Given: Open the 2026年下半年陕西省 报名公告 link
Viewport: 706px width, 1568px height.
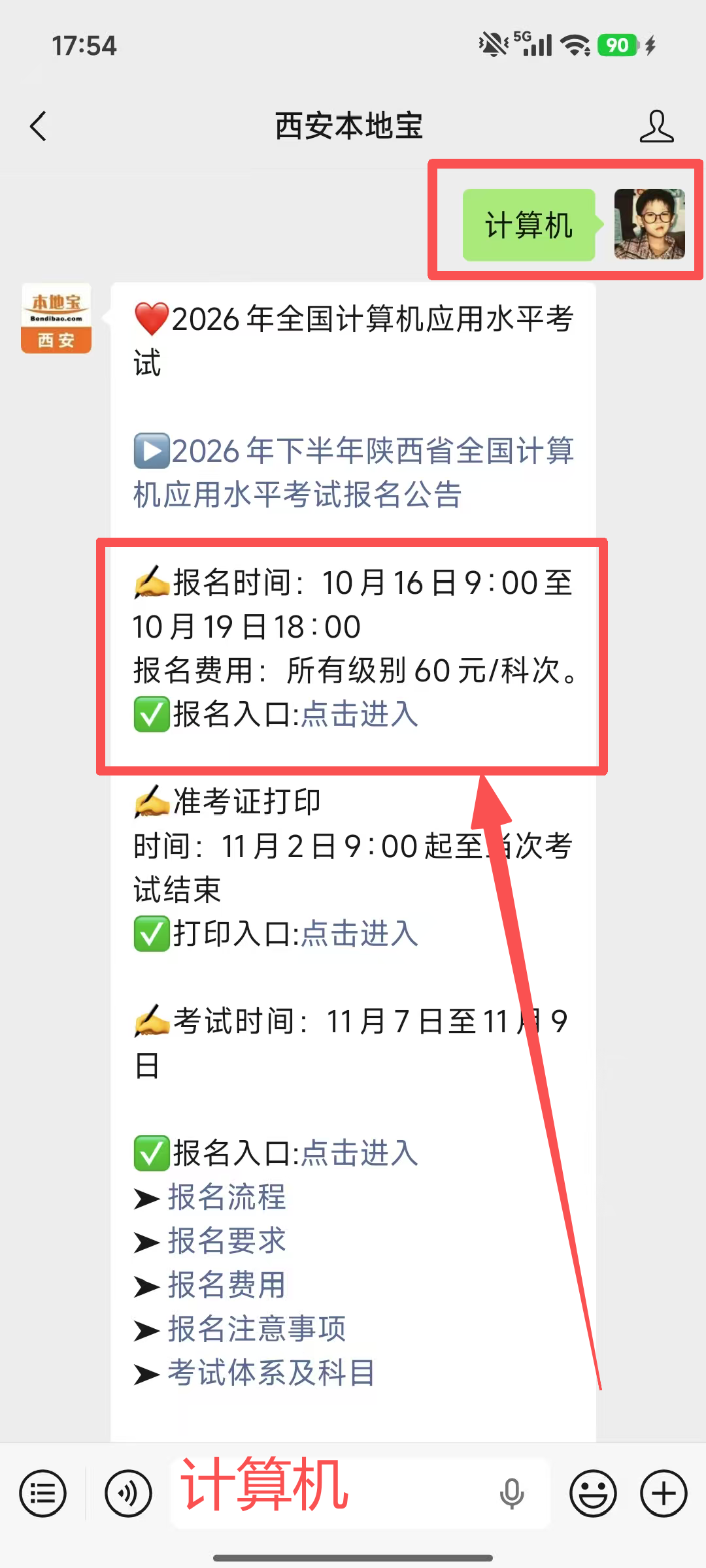Looking at the screenshot, I should click(x=354, y=472).
